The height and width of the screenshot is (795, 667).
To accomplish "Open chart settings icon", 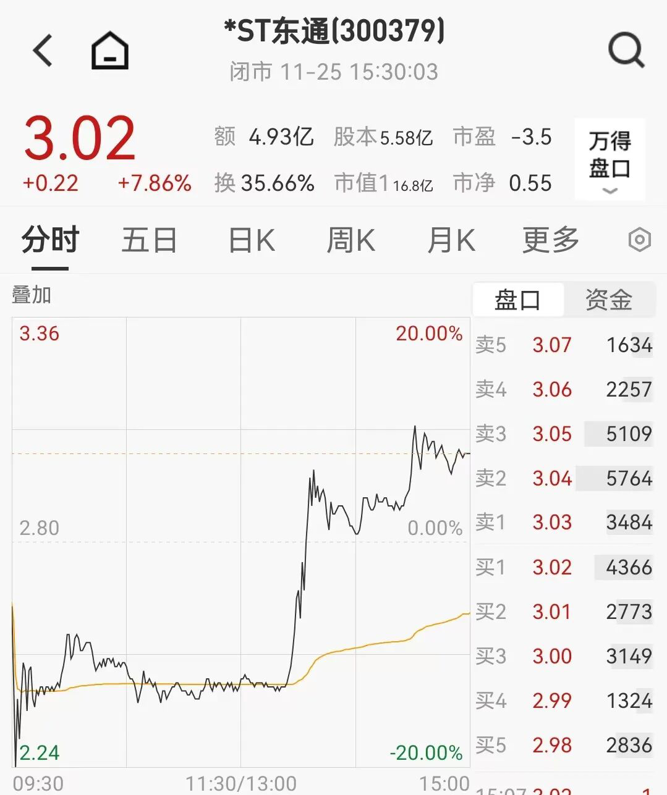I will click(x=639, y=240).
